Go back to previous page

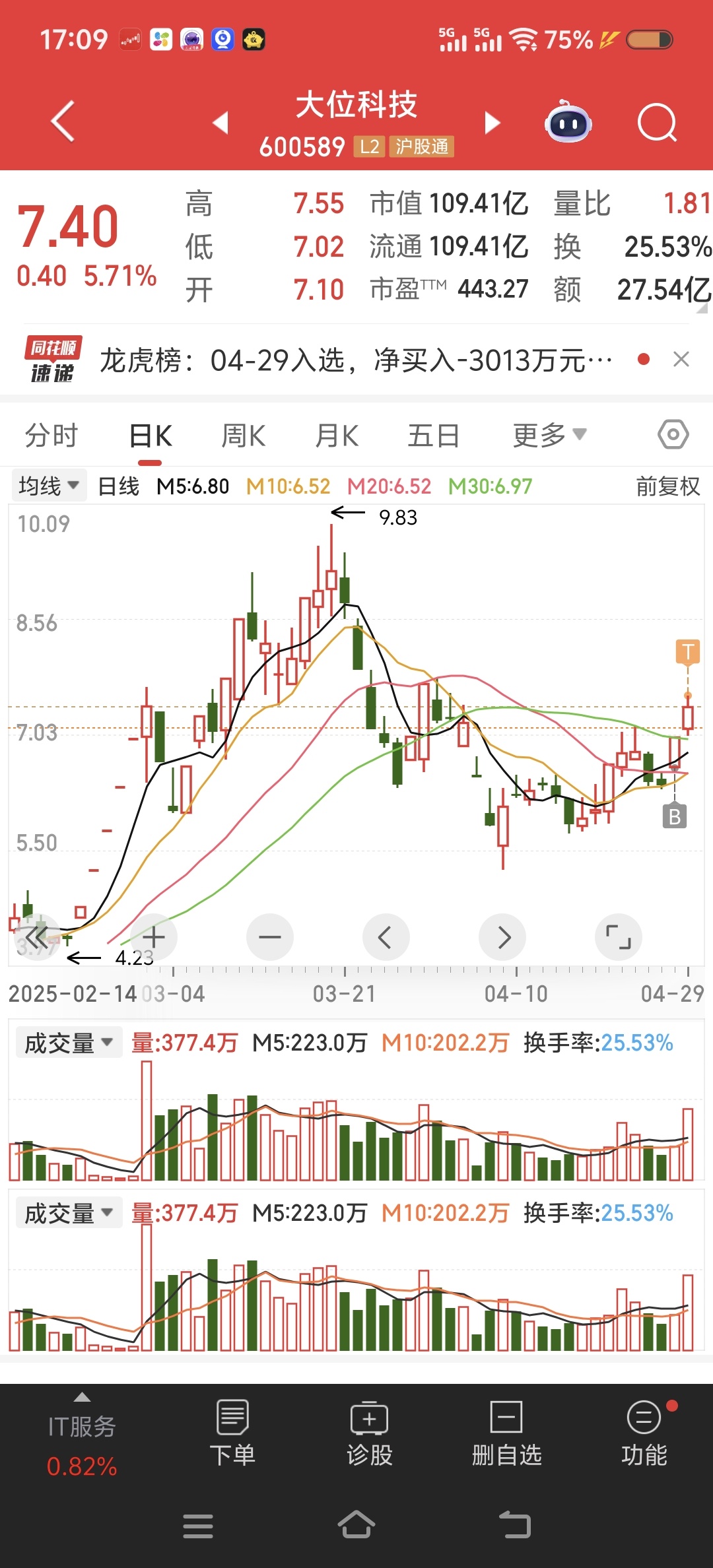pyautogui.click(x=63, y=122)
